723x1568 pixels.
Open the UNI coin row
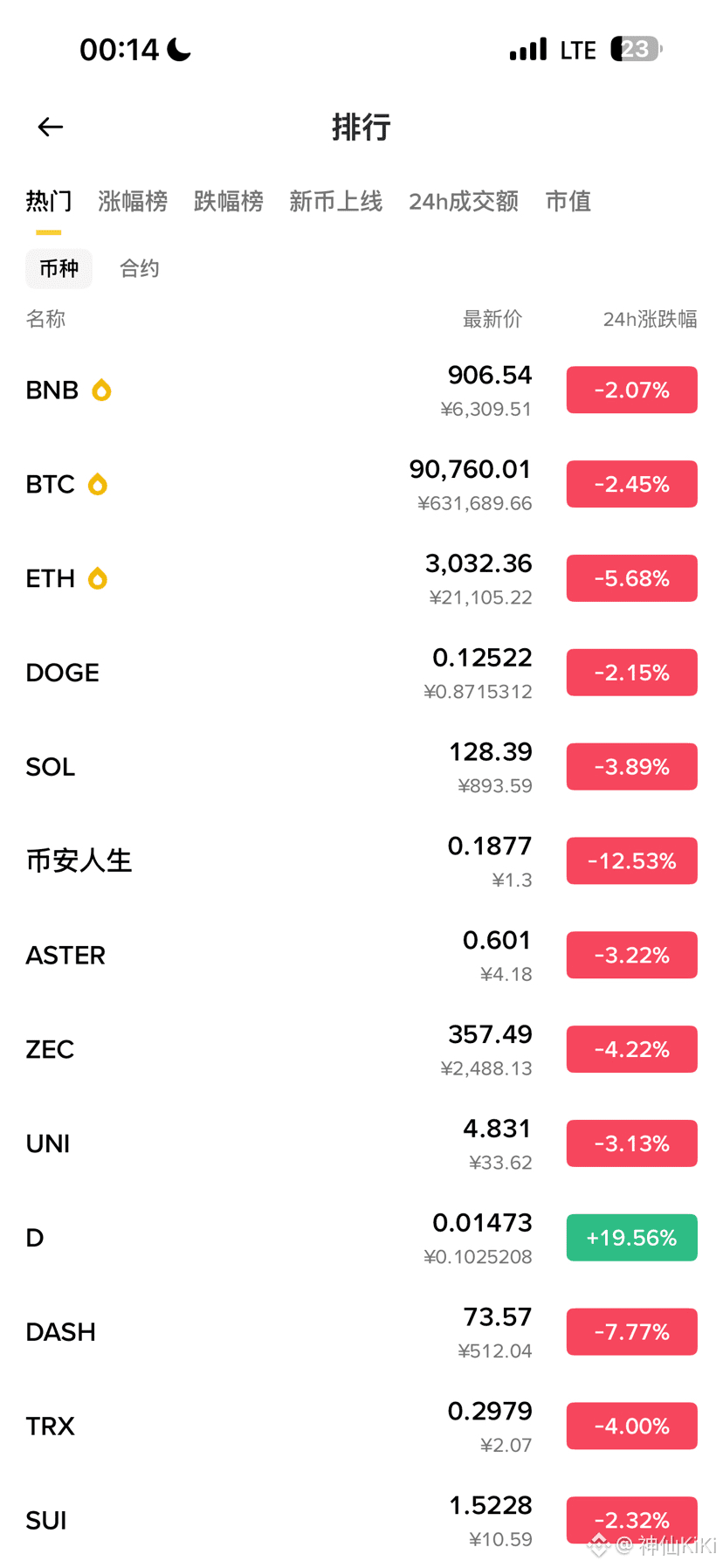pos(262,1143)
